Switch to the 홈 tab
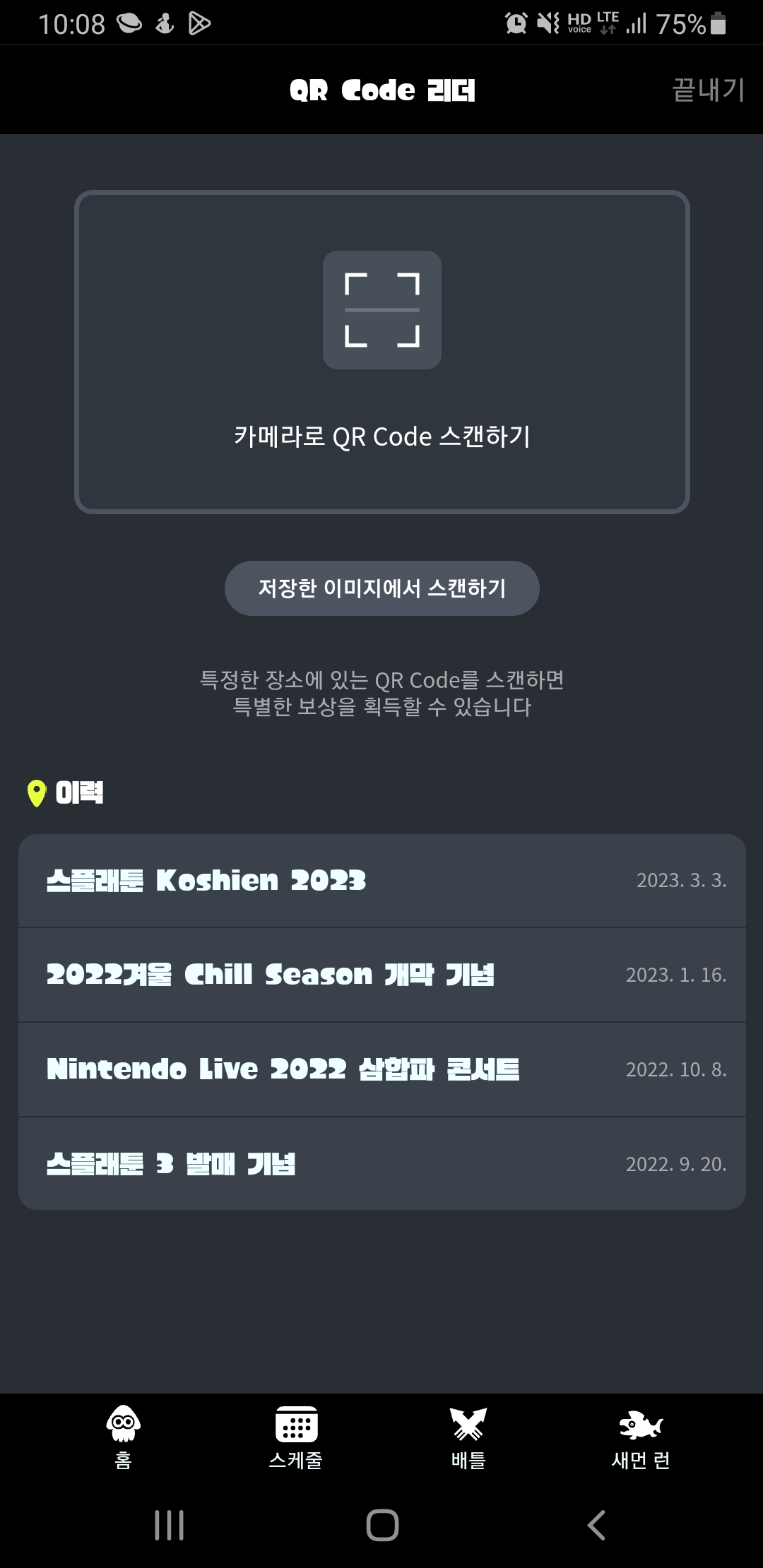This screenshot has width=763, height=1568. pos(123,1438)
